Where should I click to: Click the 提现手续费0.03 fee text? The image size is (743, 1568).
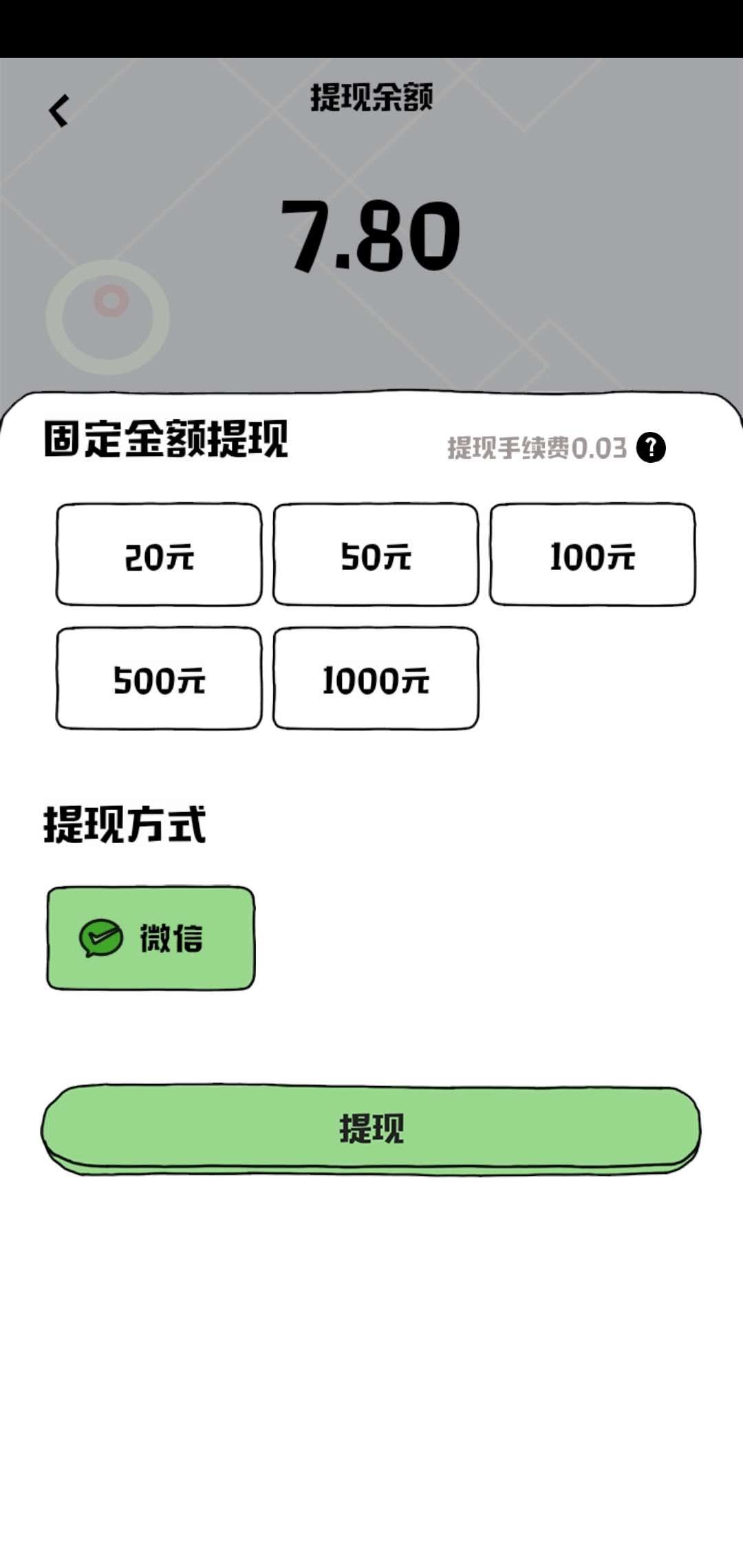click(535, 447)
